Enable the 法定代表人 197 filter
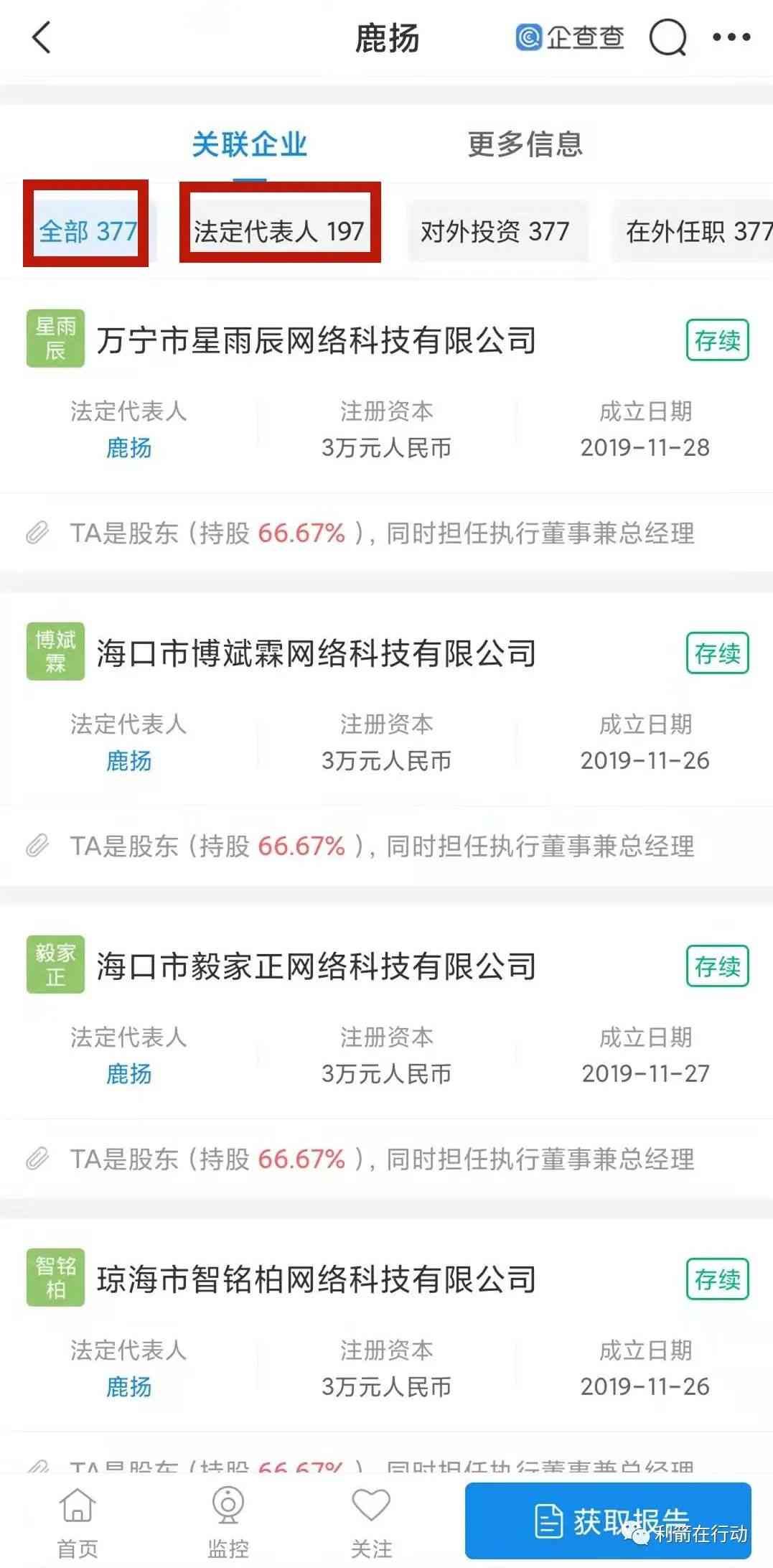Screen dimensions: 773x1568 (281, 230)
